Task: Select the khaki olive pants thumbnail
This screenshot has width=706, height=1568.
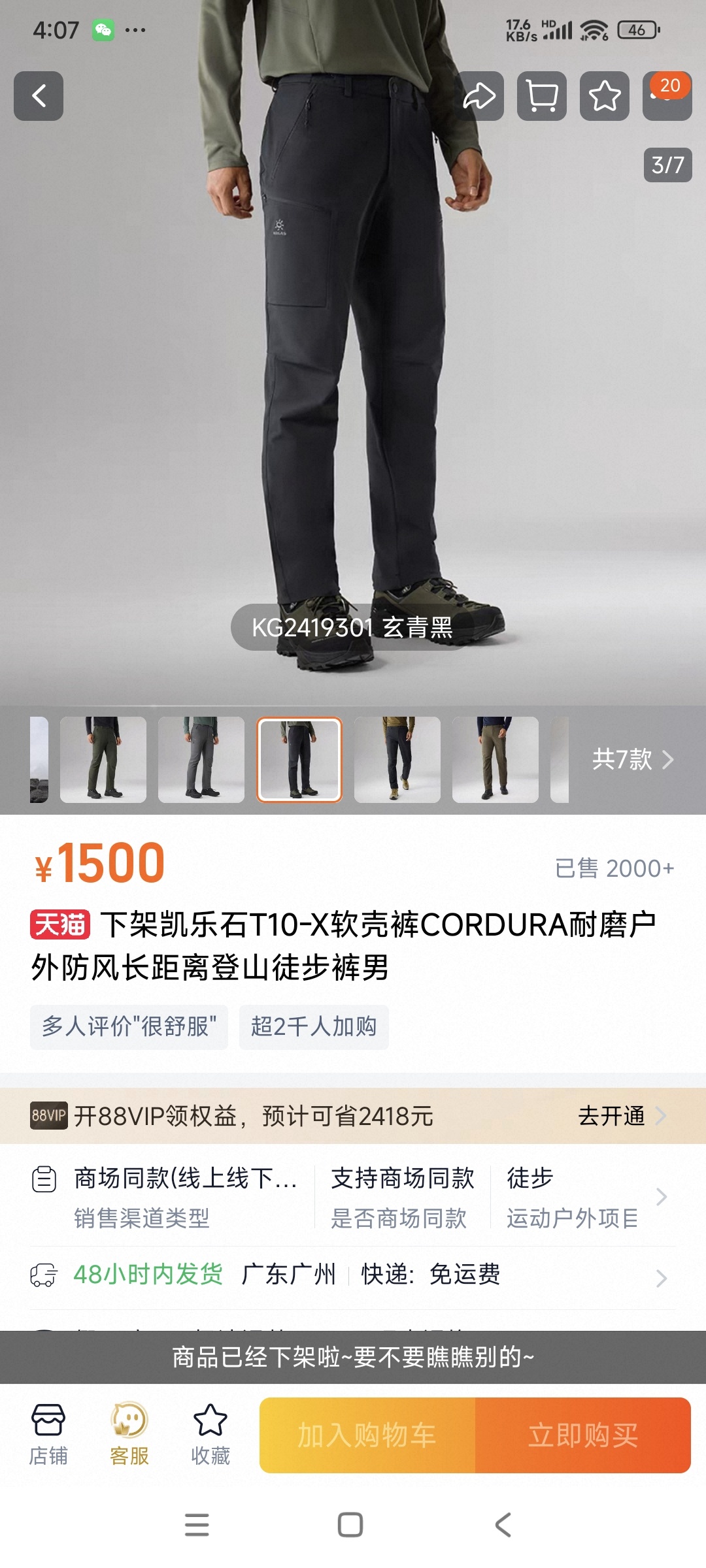Action: [496, 759]
